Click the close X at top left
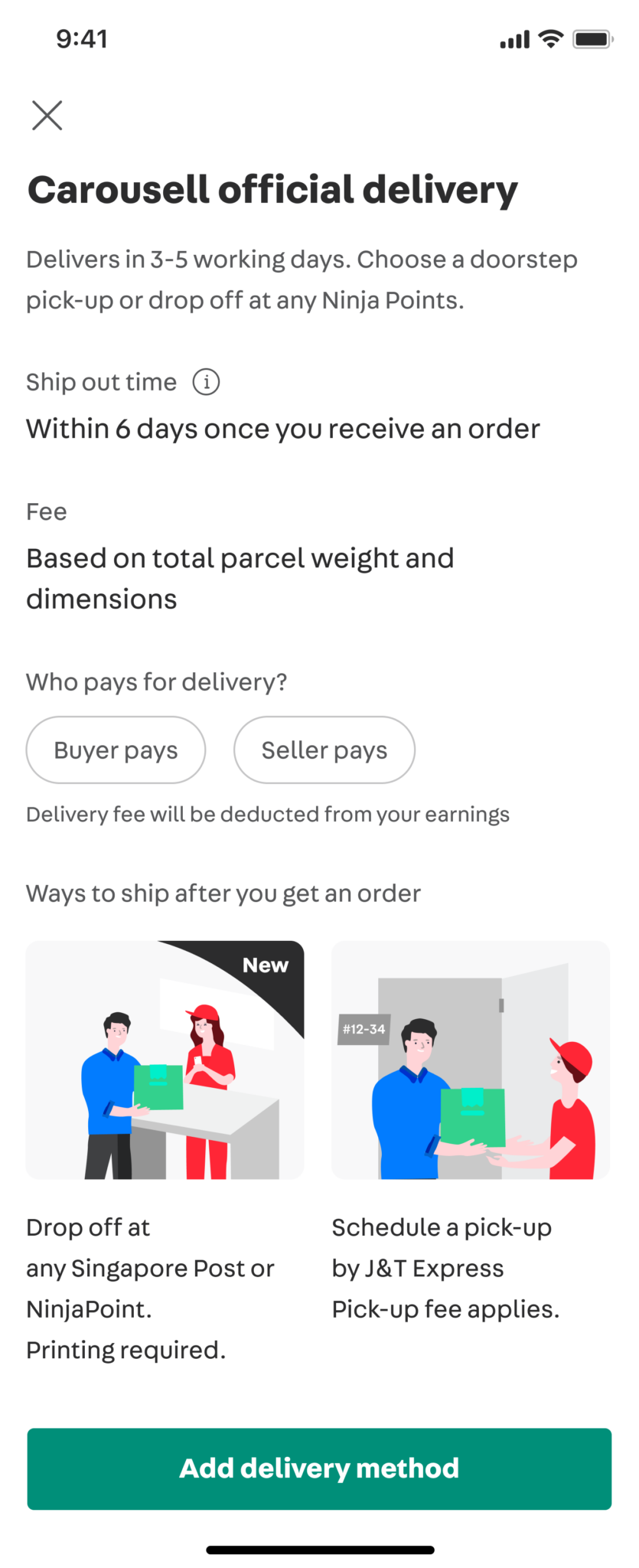This screenshot has width=639, height=1568. pos(47,115)
